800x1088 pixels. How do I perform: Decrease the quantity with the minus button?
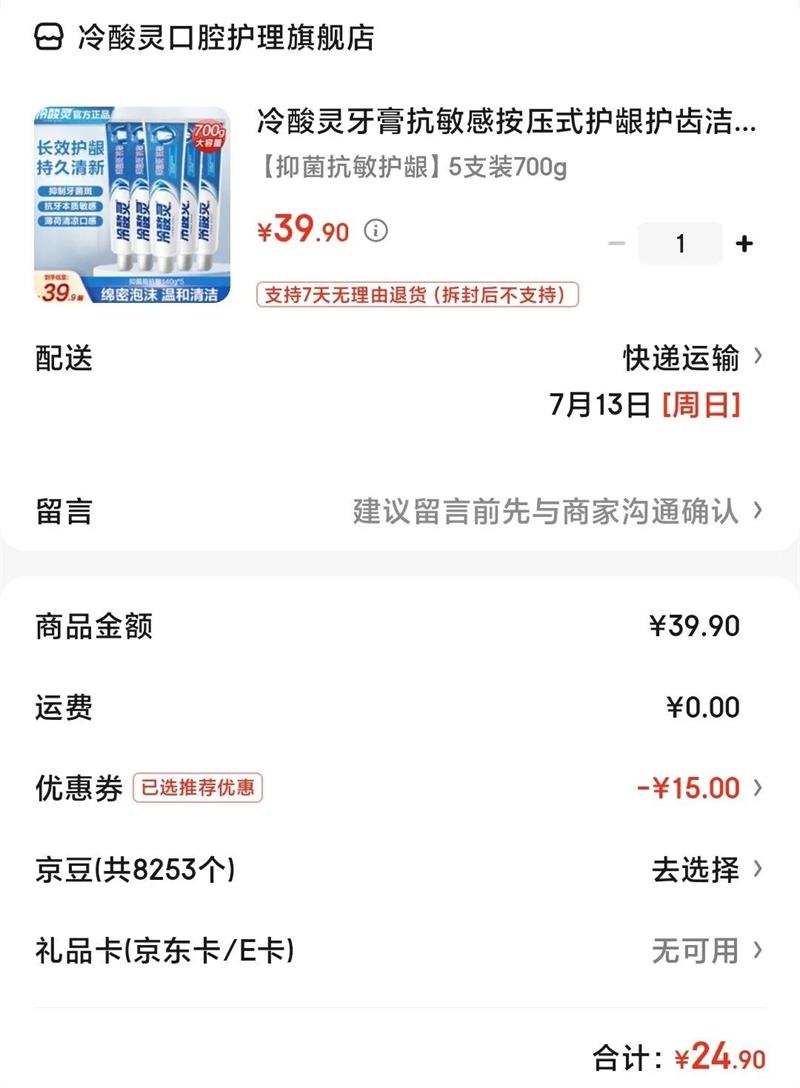[617, 244]
